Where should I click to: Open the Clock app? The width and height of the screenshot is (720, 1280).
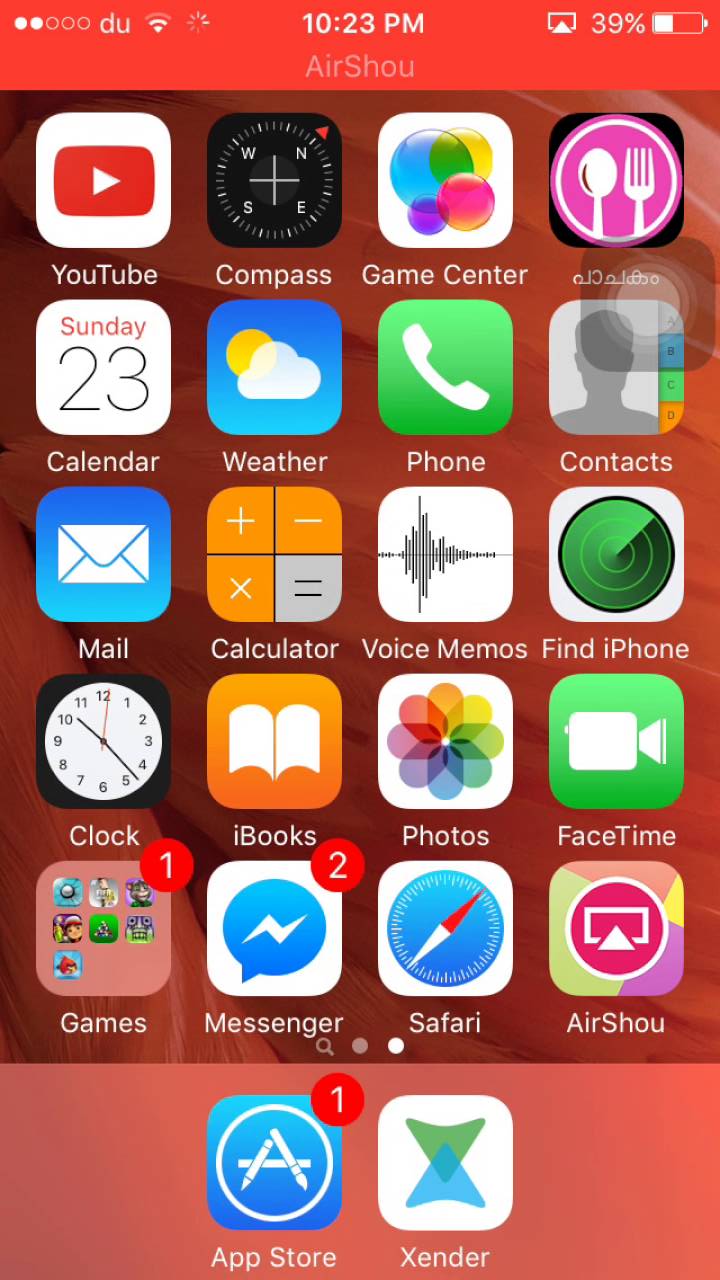103,742
